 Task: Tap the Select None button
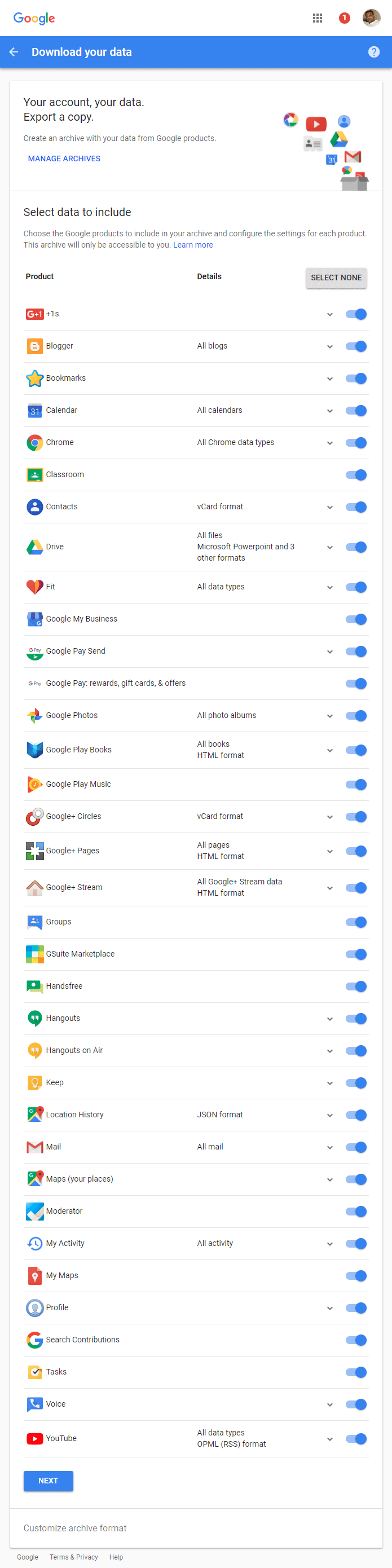pyautogui.click(x=336, y=278)
